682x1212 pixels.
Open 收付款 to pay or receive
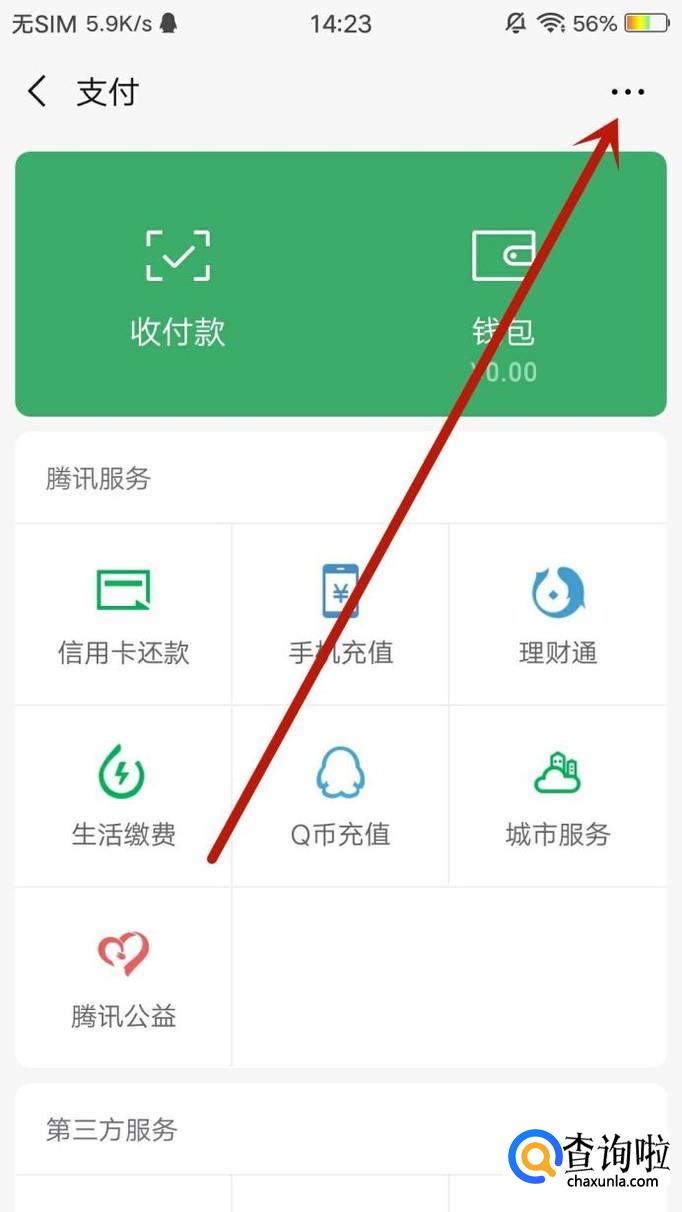pos(178,285)
